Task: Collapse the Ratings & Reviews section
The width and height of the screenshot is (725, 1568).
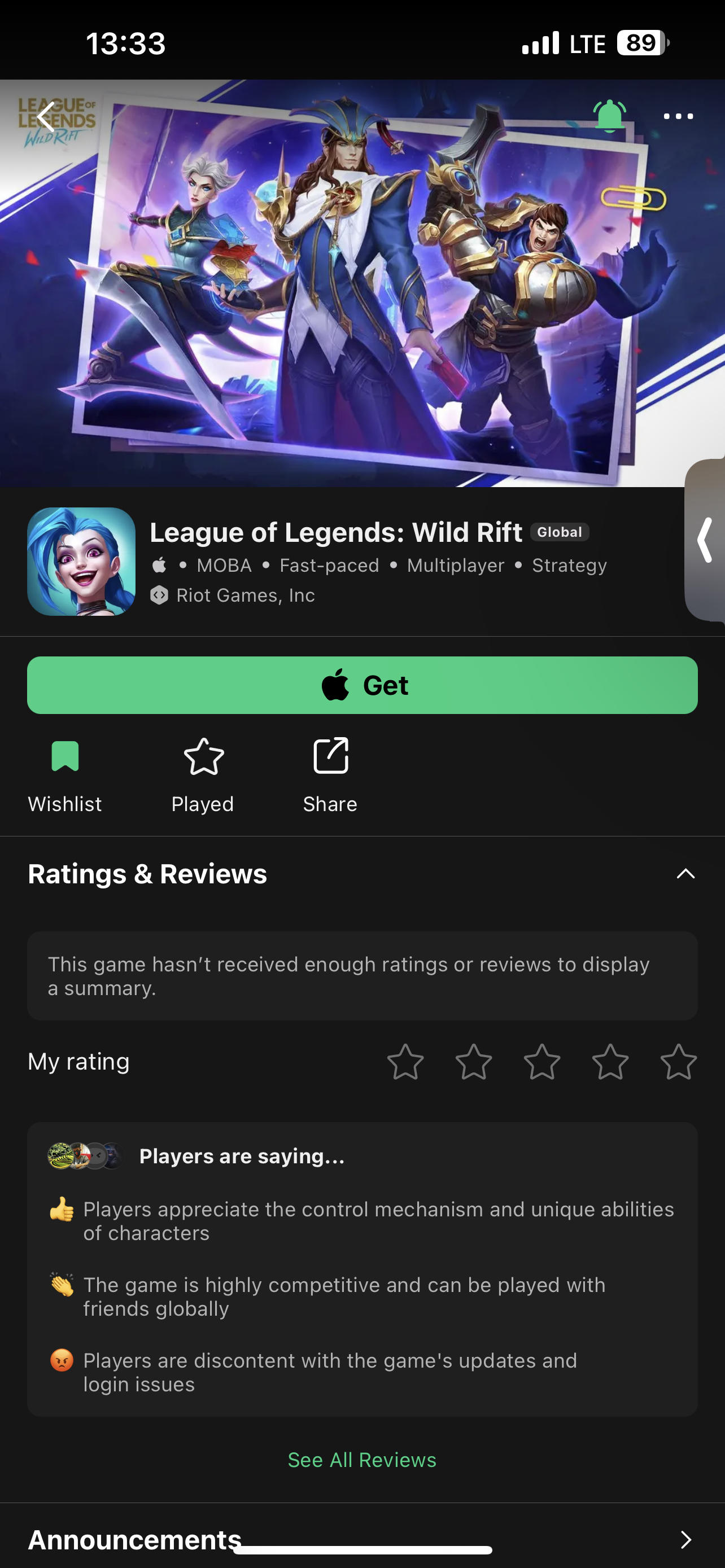Action: coord(685,874)
